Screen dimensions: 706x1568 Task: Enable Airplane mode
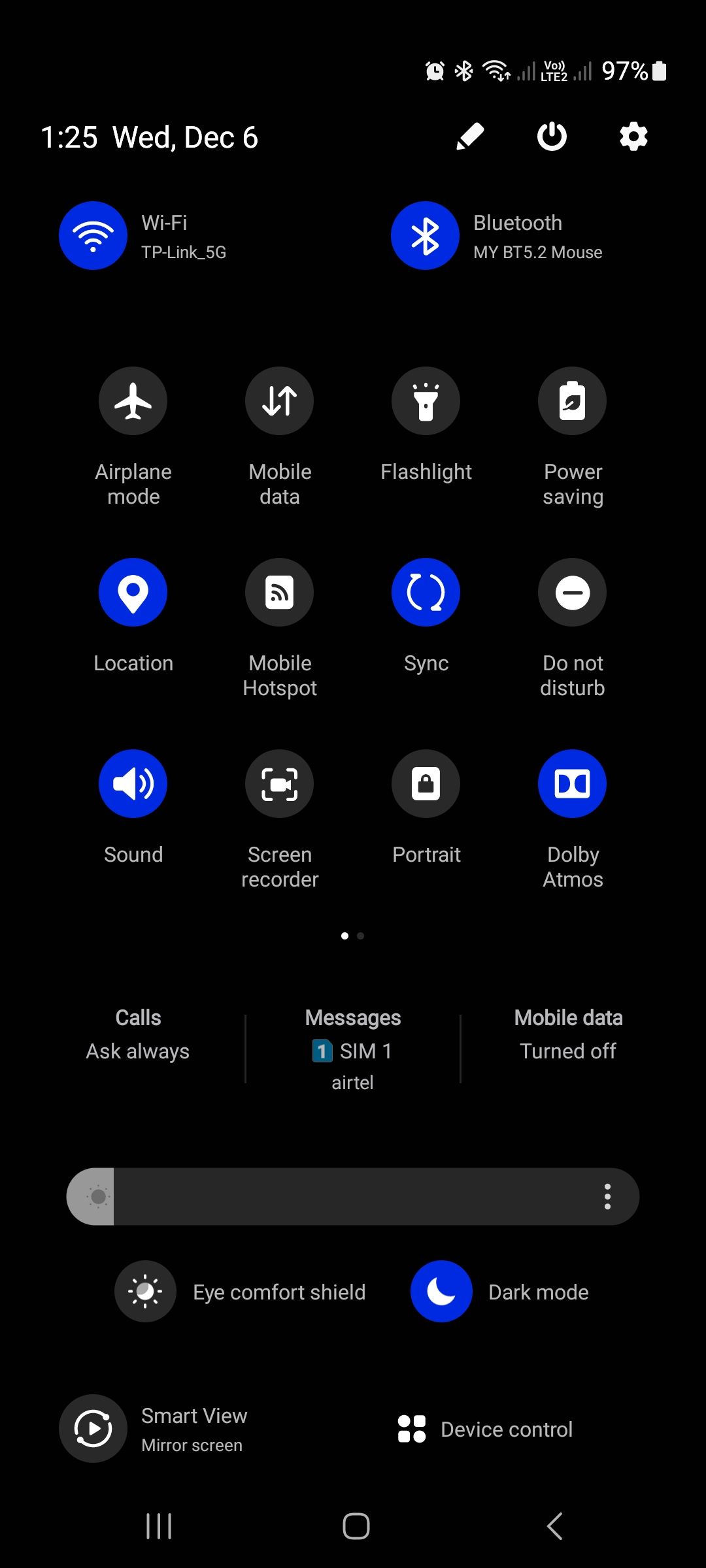133,400
